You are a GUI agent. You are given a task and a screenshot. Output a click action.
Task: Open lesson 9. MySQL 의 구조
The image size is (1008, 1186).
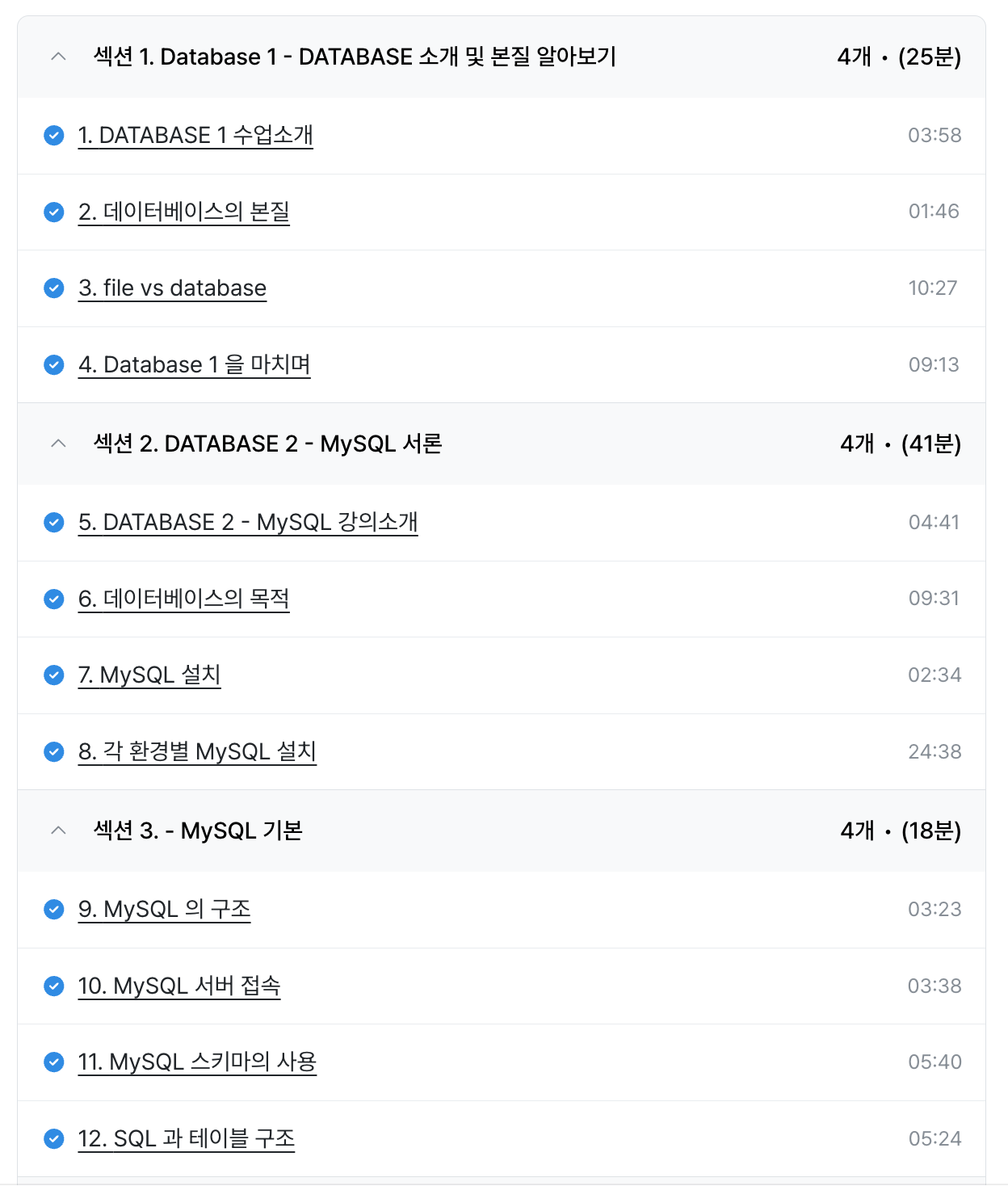click(x=164, y=909)
